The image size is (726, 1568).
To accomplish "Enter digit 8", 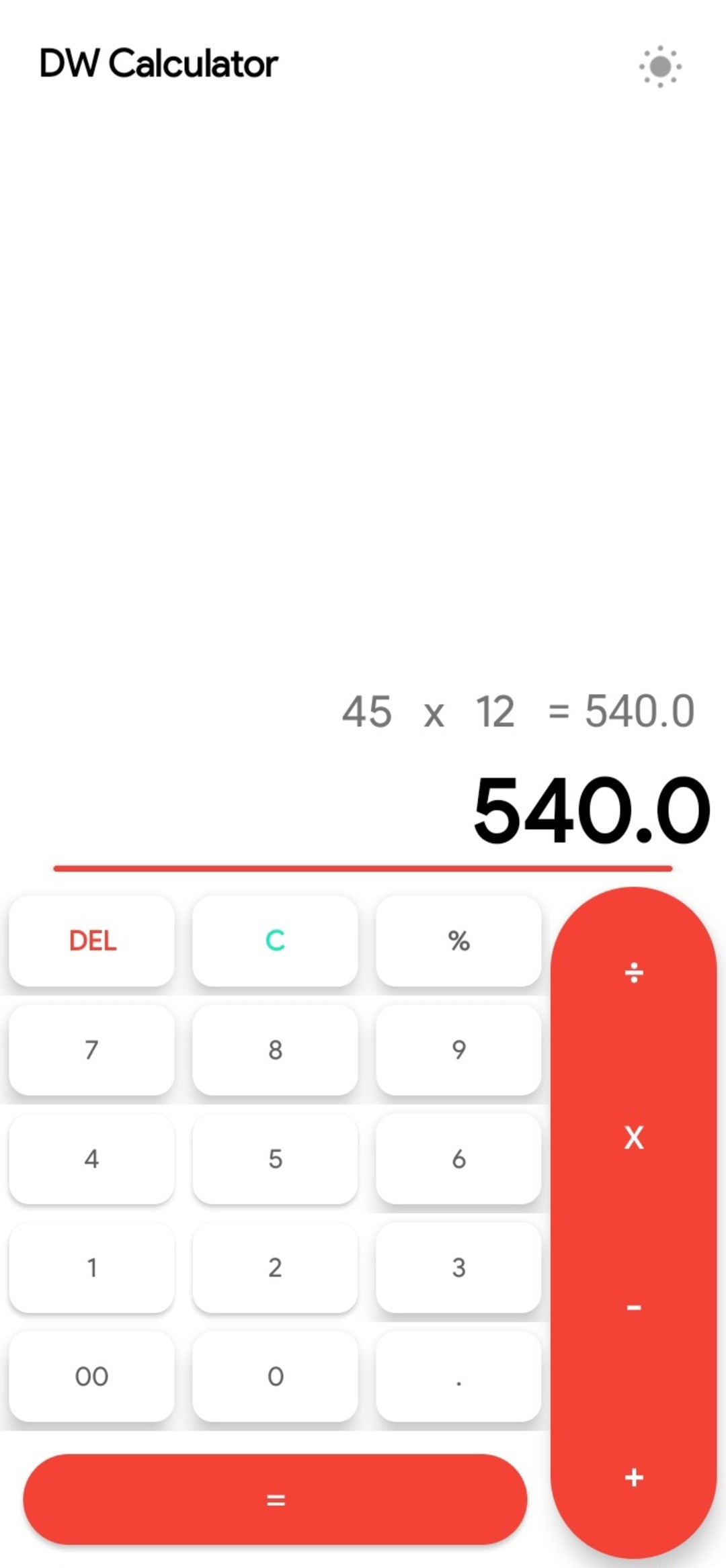I will [x=275, y=1049].
